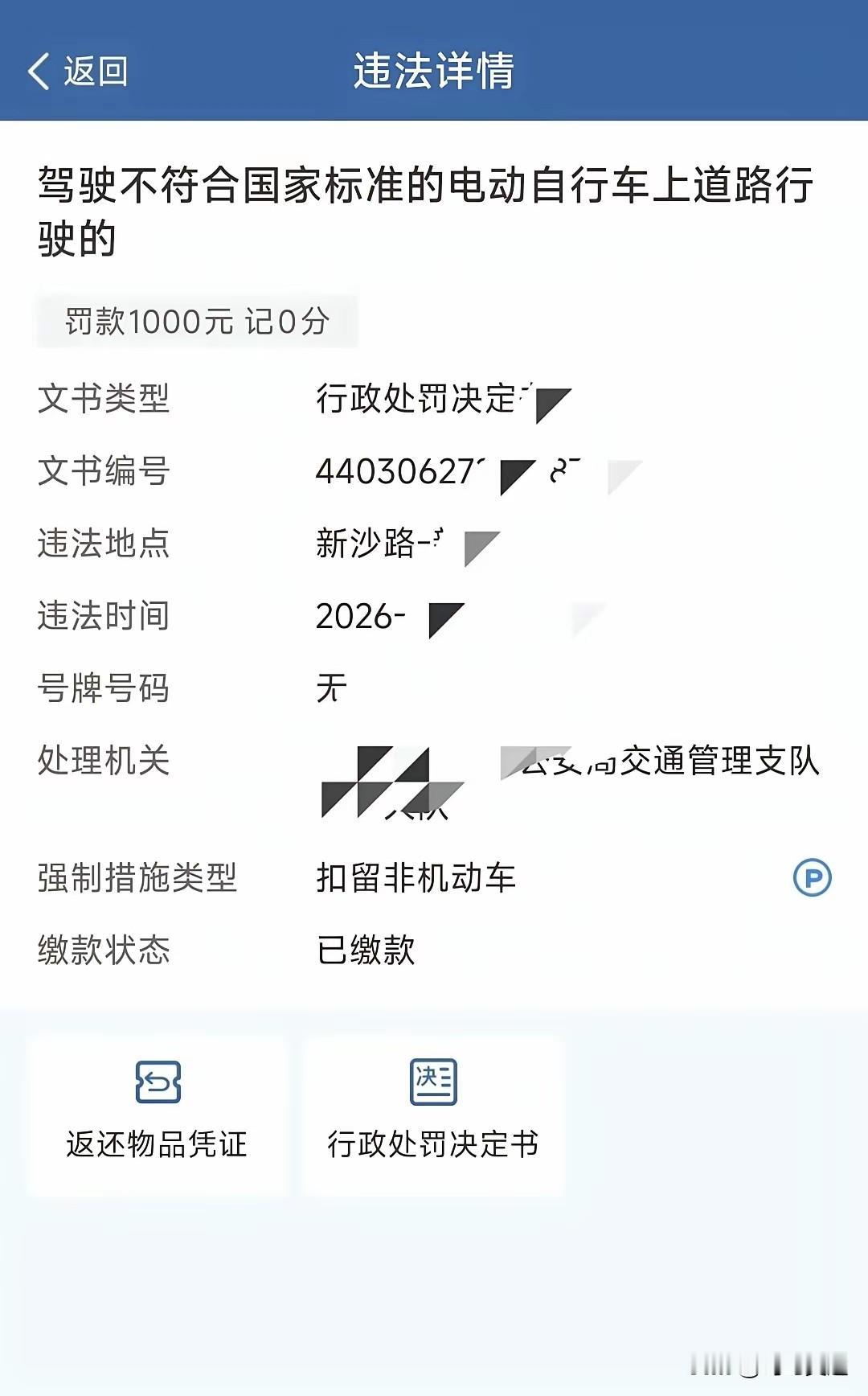This screenshot has height=1396, width=868.
Task: Open the administrative penalty decision card
Action: pos(435,1110)
